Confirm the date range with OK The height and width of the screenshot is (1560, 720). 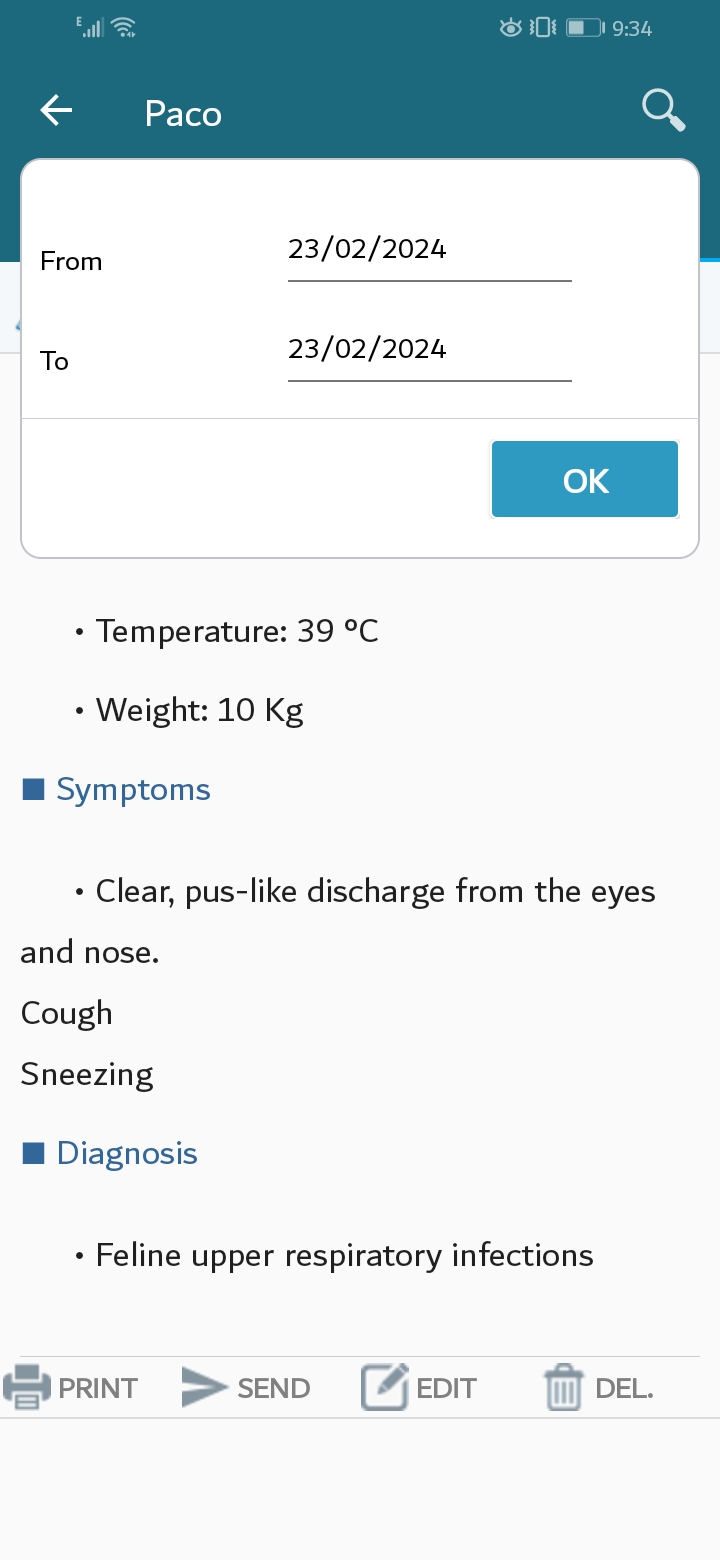coord(585,480)
